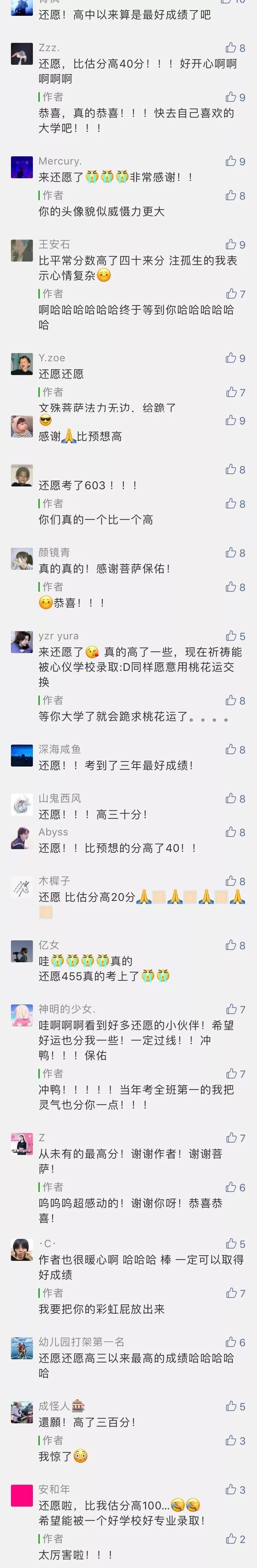Like 王安石's comment

[x=231, y=244]
